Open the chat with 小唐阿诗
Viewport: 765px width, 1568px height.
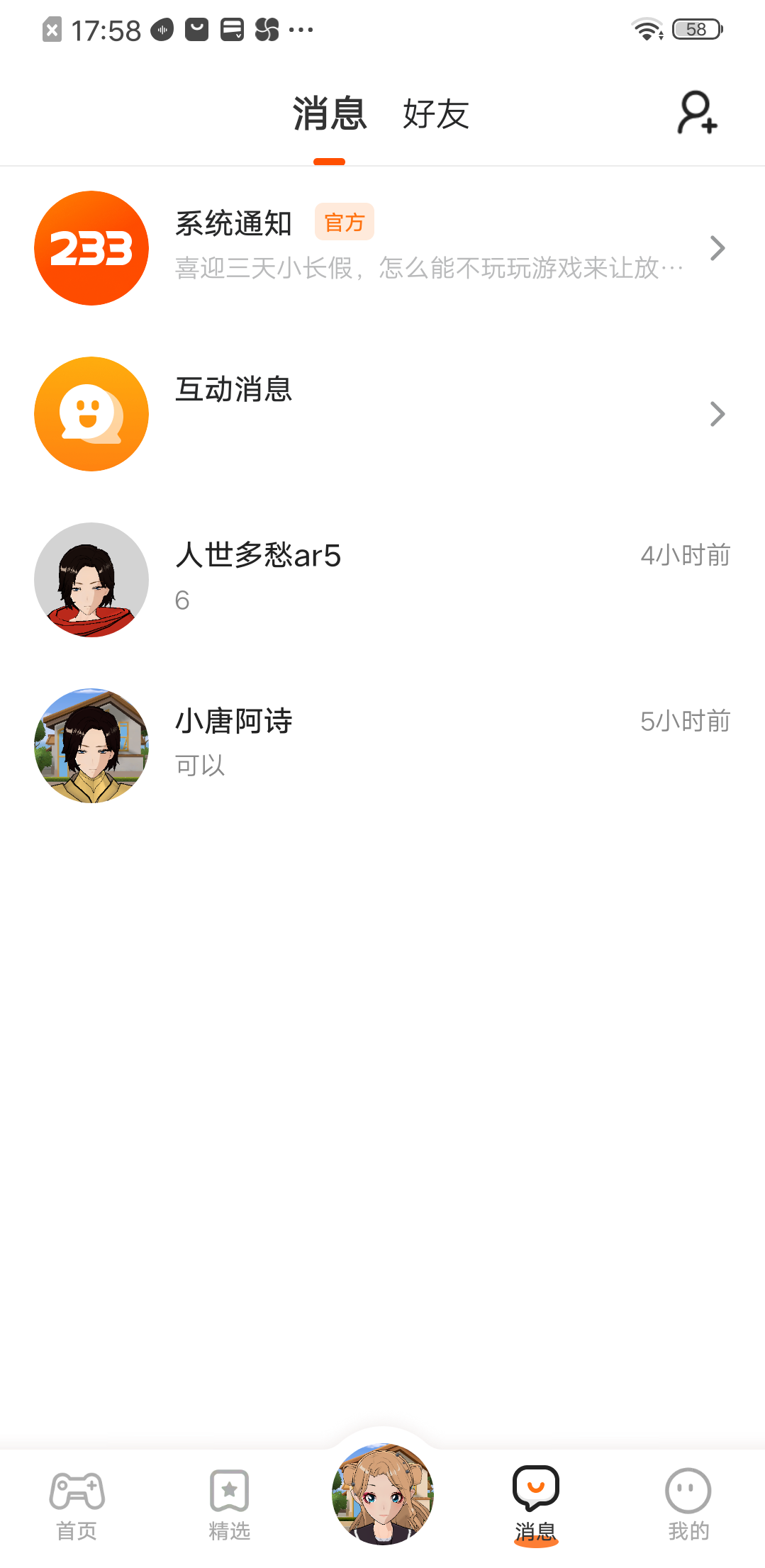coord(383,745)
